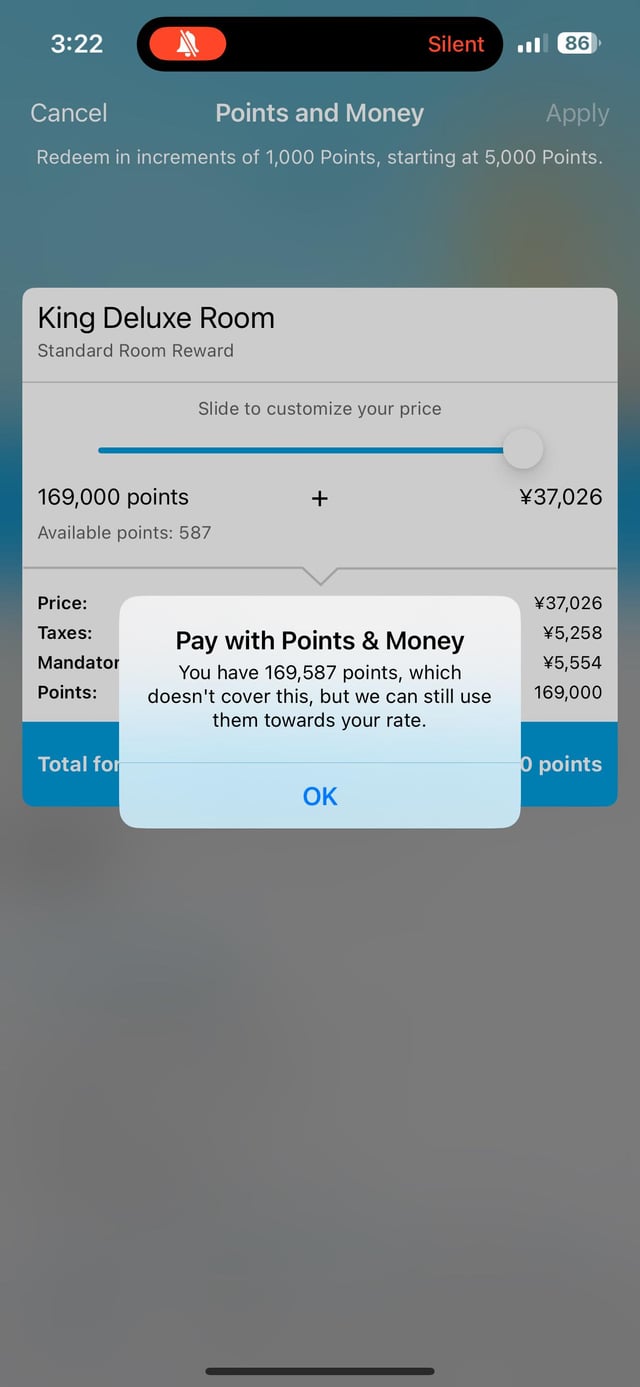Image resolution: width=640 pixels, height=1387 pixels.
Task: Dismiss the dialog by tapping OK
Action: [x=320, y=796]
